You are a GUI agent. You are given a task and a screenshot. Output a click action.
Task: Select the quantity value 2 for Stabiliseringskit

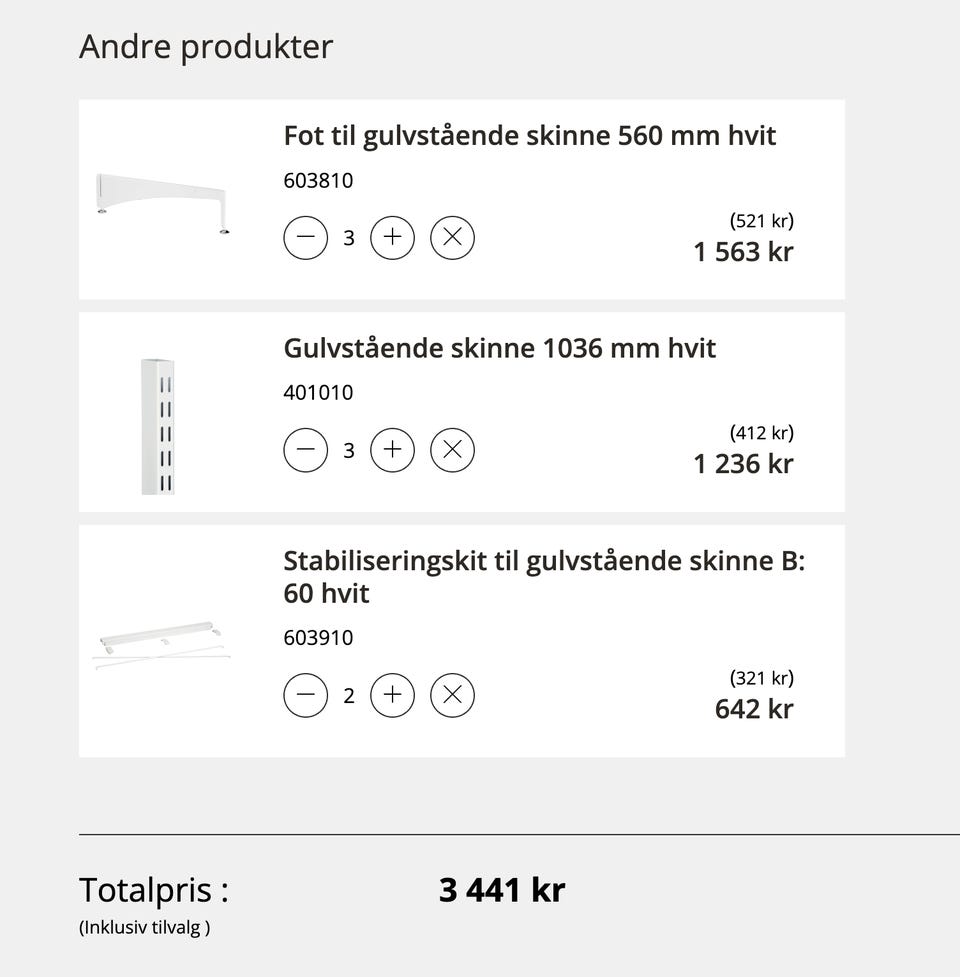[x=348, y=694]
